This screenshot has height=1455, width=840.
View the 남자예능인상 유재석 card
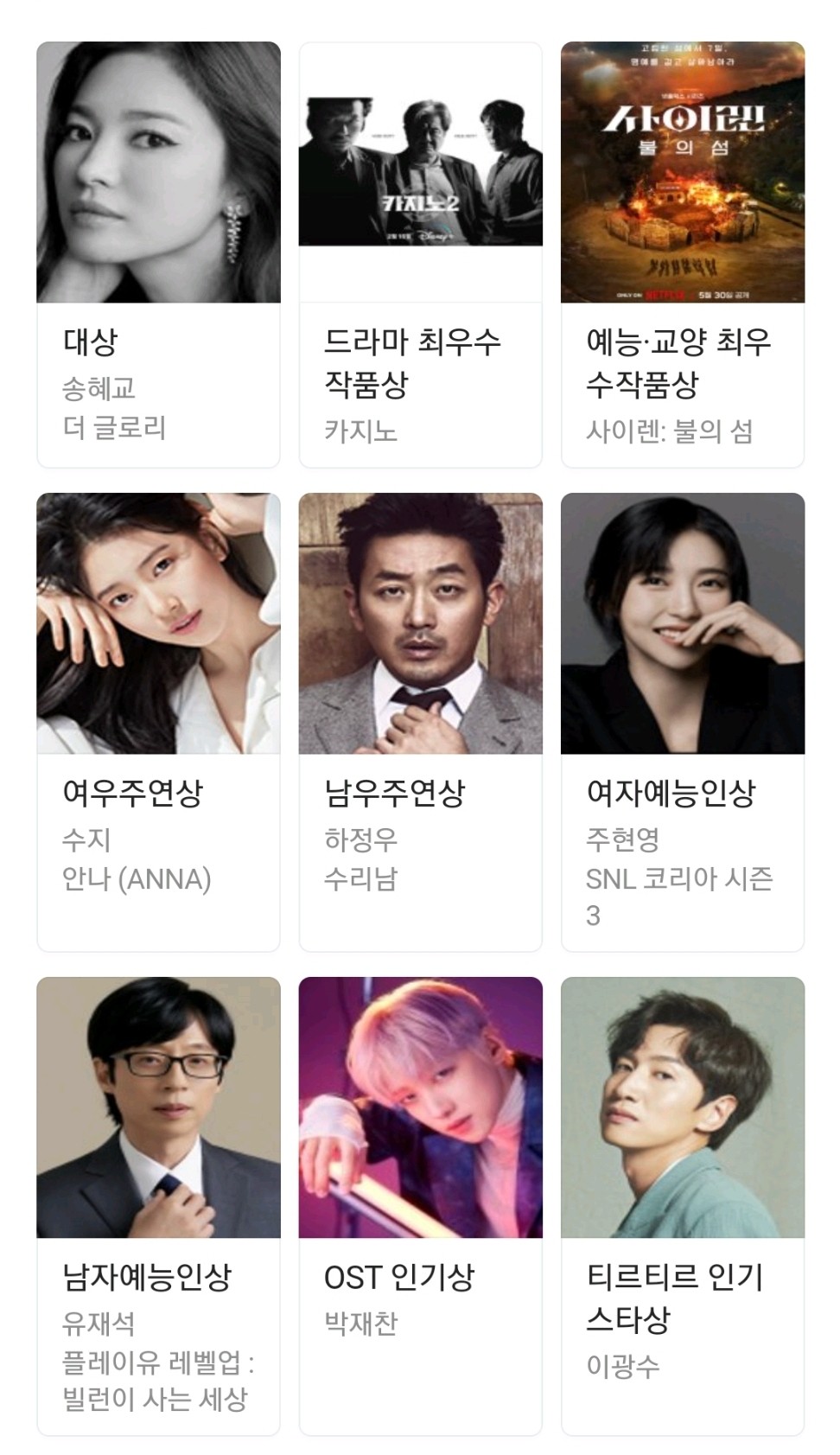pyautogui.click(x=158, y=1205)
